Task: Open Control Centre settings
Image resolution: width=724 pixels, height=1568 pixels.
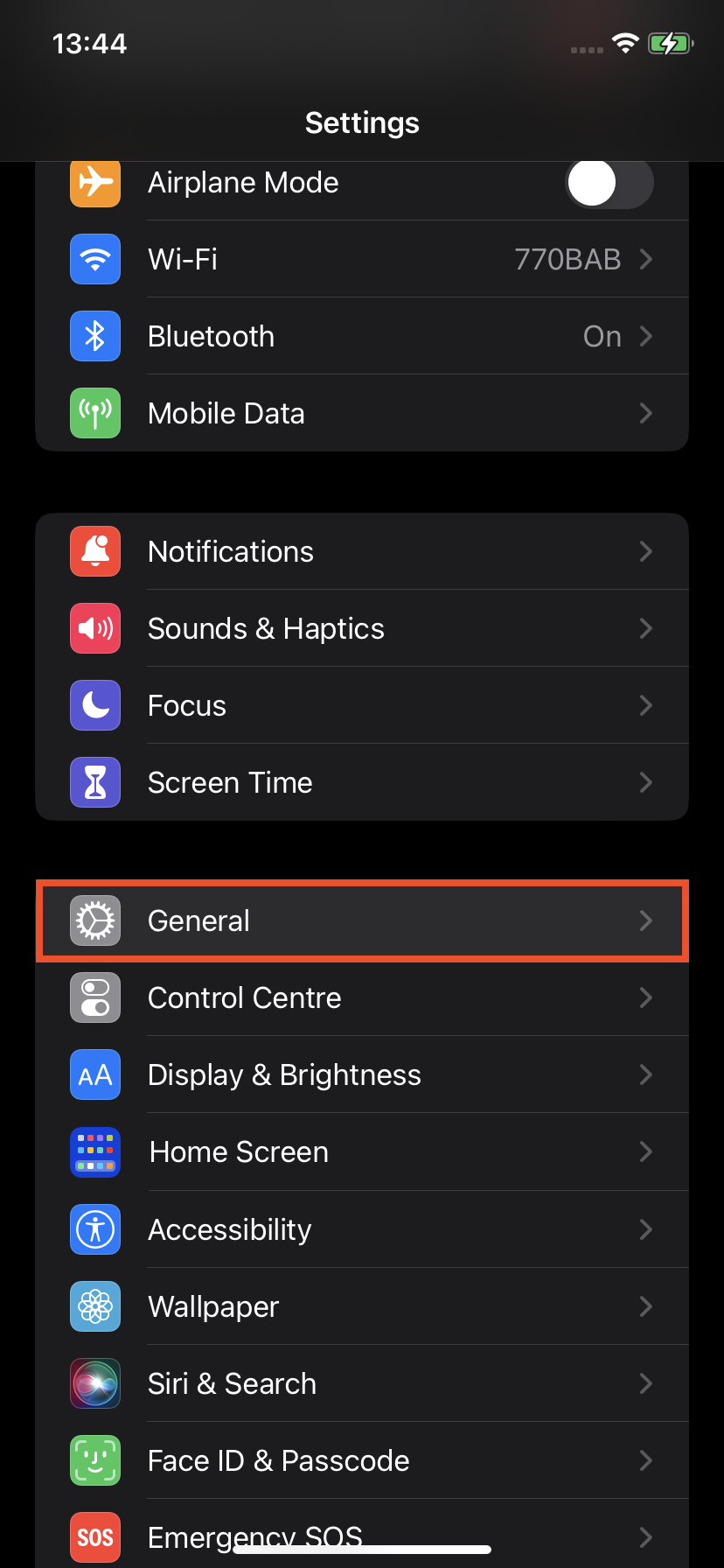Action: pos(362,997)
